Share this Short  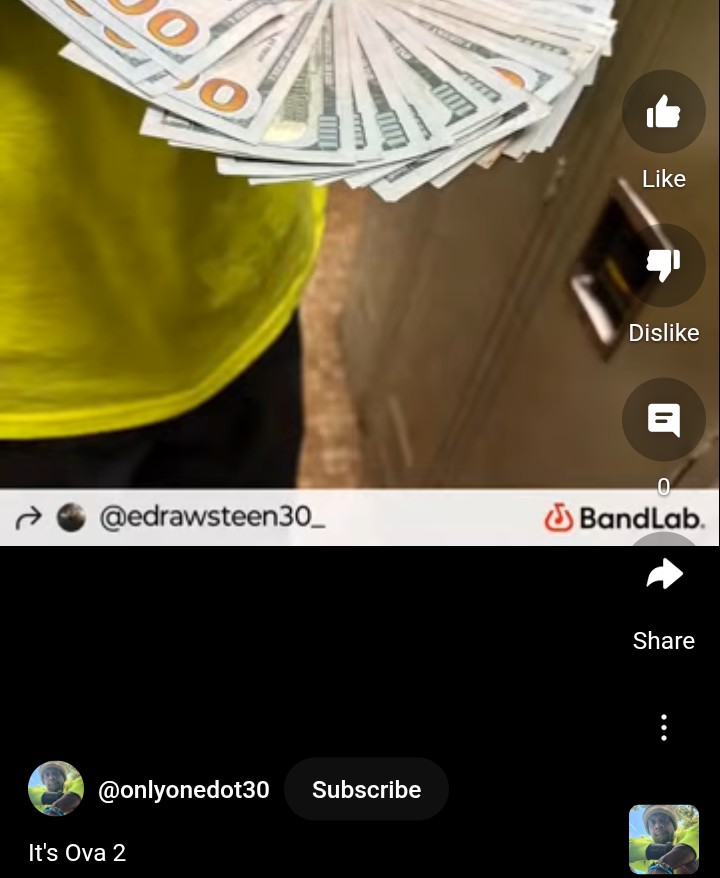click(x=664, y=575)
